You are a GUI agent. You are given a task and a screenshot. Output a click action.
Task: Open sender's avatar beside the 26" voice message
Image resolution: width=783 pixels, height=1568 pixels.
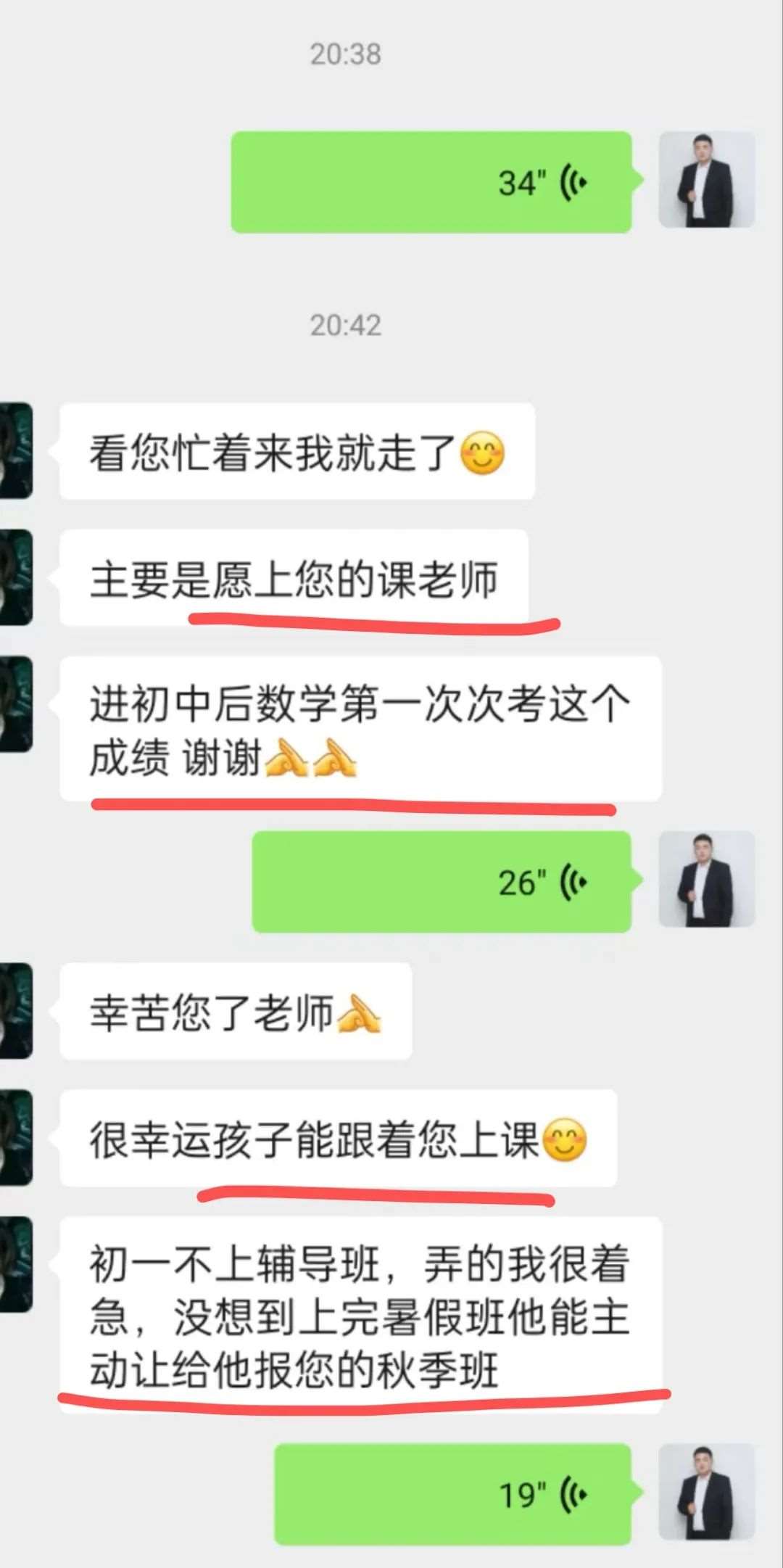pyautogui.click(x=706, y=879)
